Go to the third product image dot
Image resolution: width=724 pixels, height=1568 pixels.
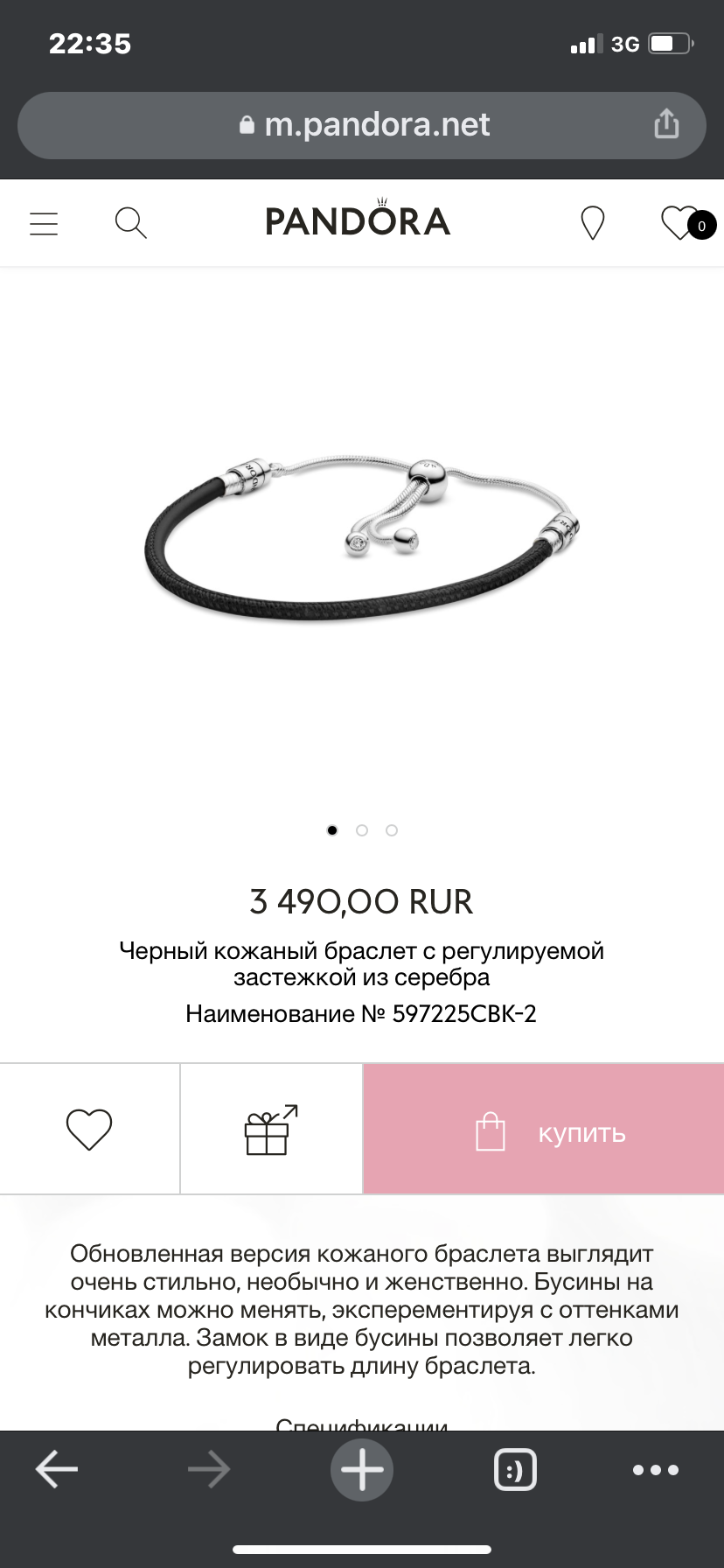(x=392, y=830)
